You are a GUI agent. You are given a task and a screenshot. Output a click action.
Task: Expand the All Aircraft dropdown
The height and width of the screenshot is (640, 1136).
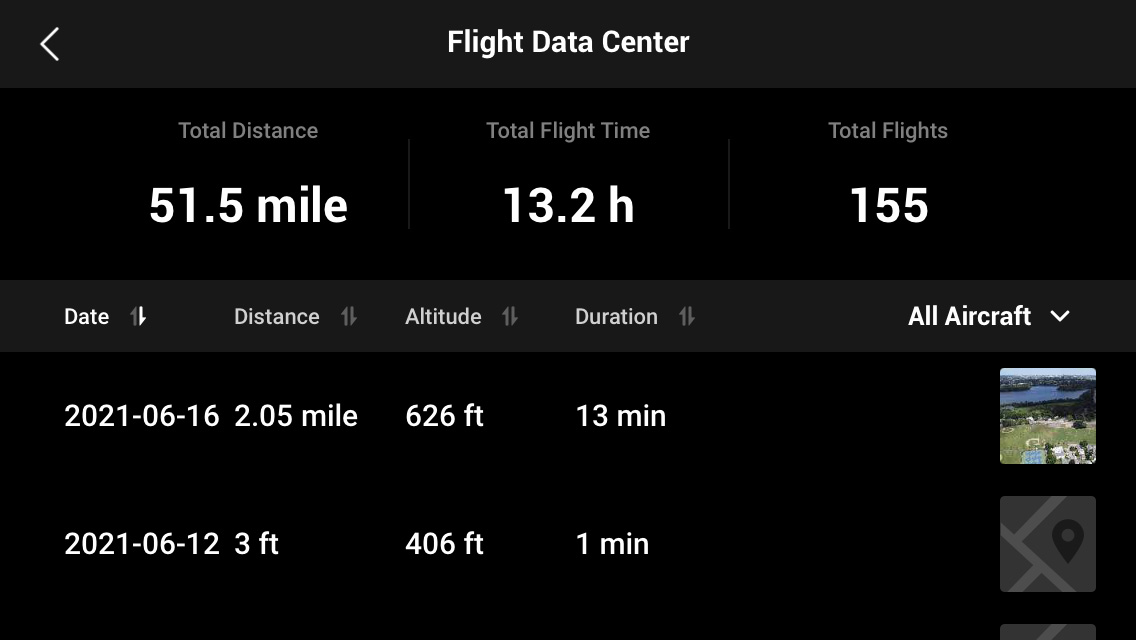click(988, 317)
